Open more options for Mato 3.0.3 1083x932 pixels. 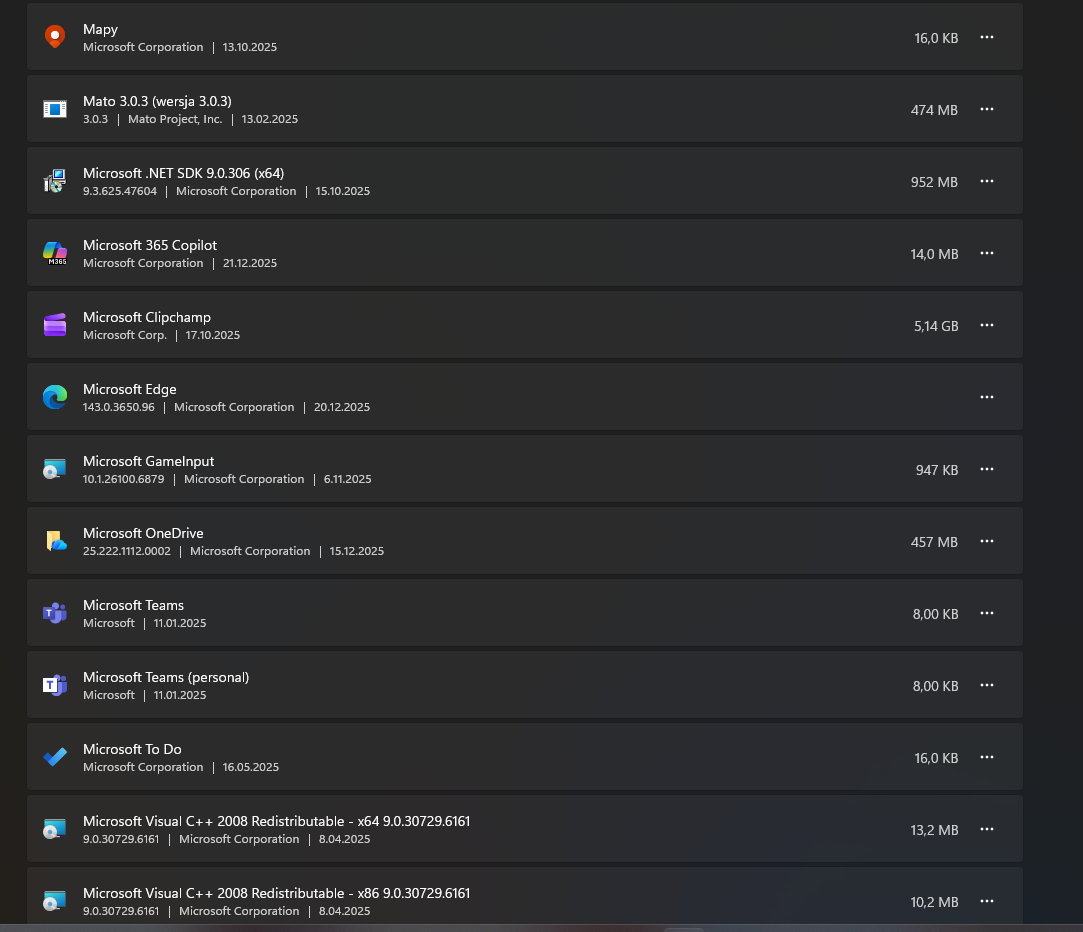click(987, 109)
